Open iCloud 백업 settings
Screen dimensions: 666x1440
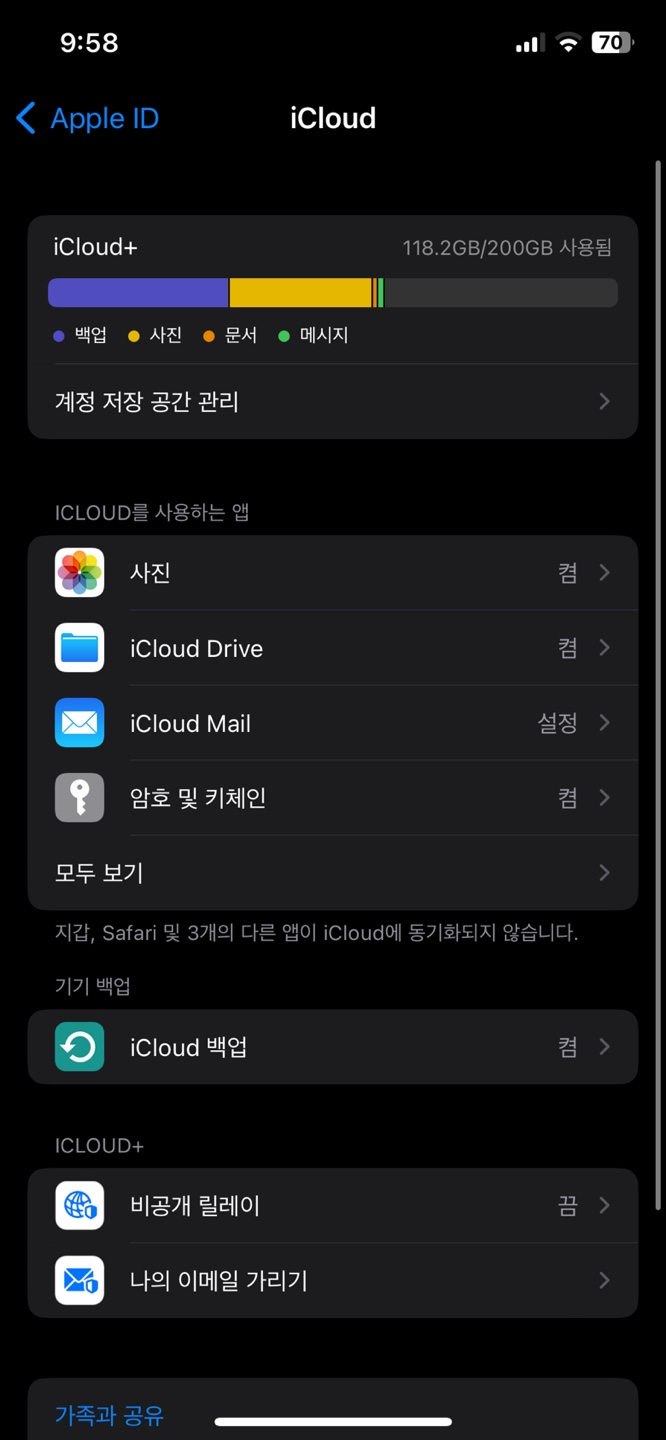pyautogui.click(x=332, y=1047)
